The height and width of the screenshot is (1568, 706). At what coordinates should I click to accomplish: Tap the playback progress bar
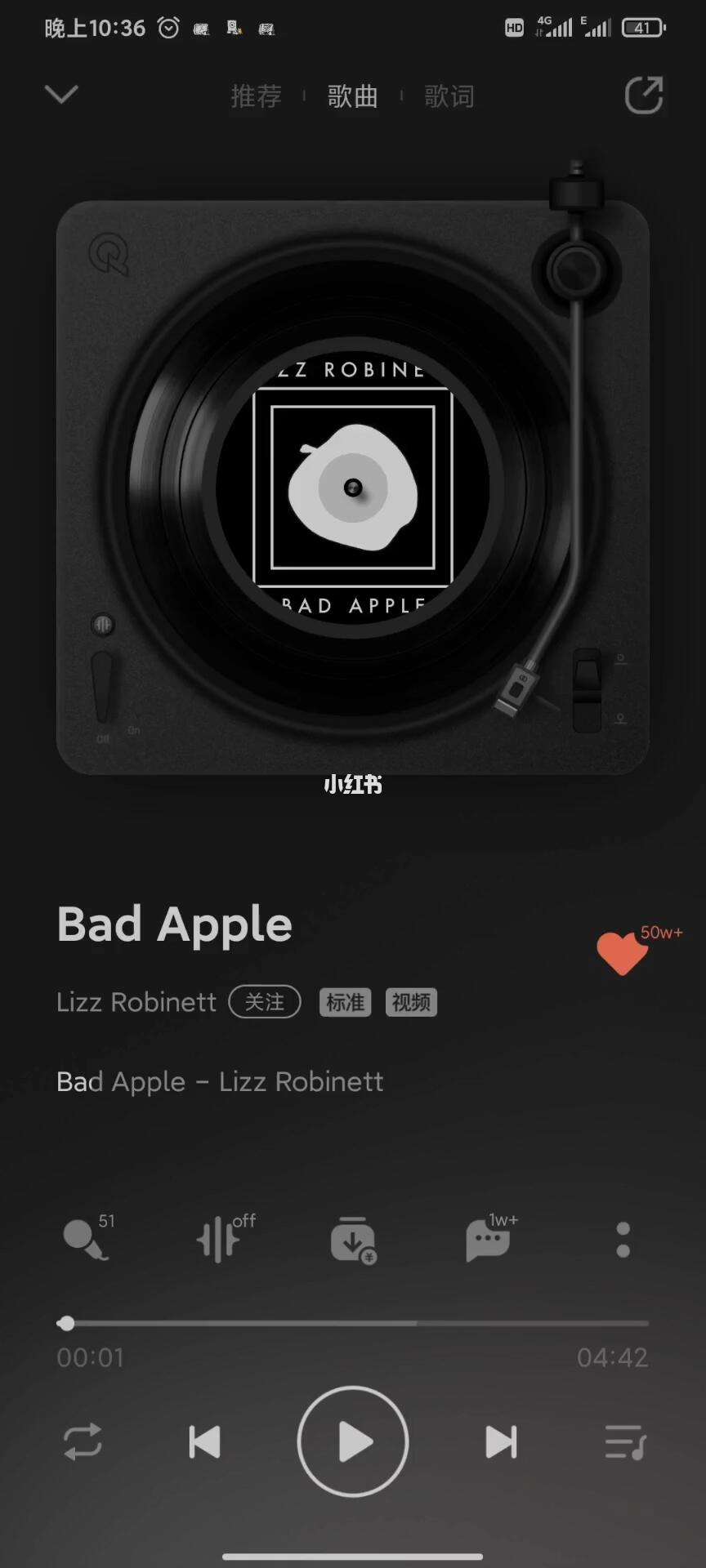point(353,1323)
